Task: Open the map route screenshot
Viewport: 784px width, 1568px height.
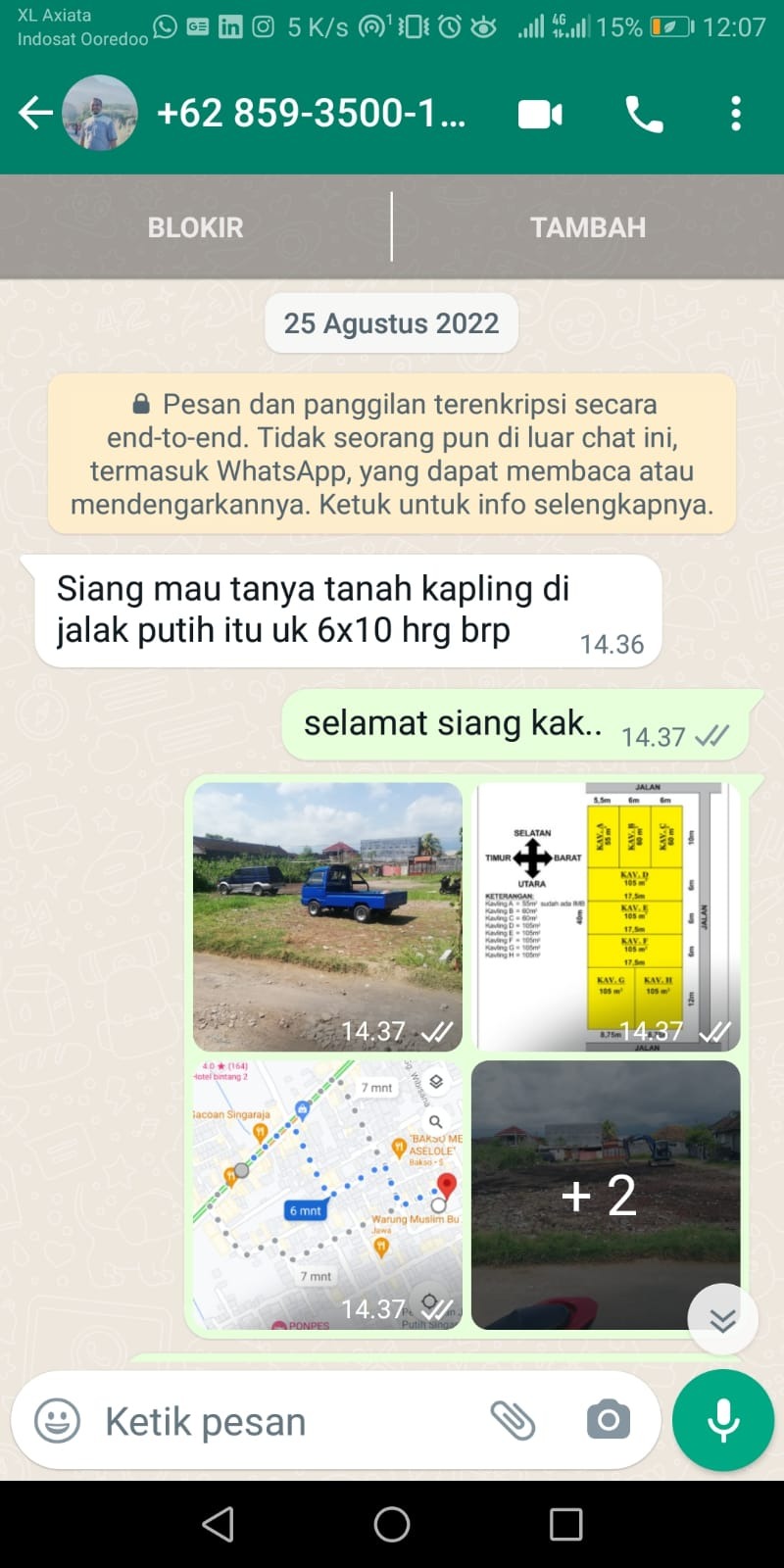Action: pyautogui.click(x=327, y=1195)
